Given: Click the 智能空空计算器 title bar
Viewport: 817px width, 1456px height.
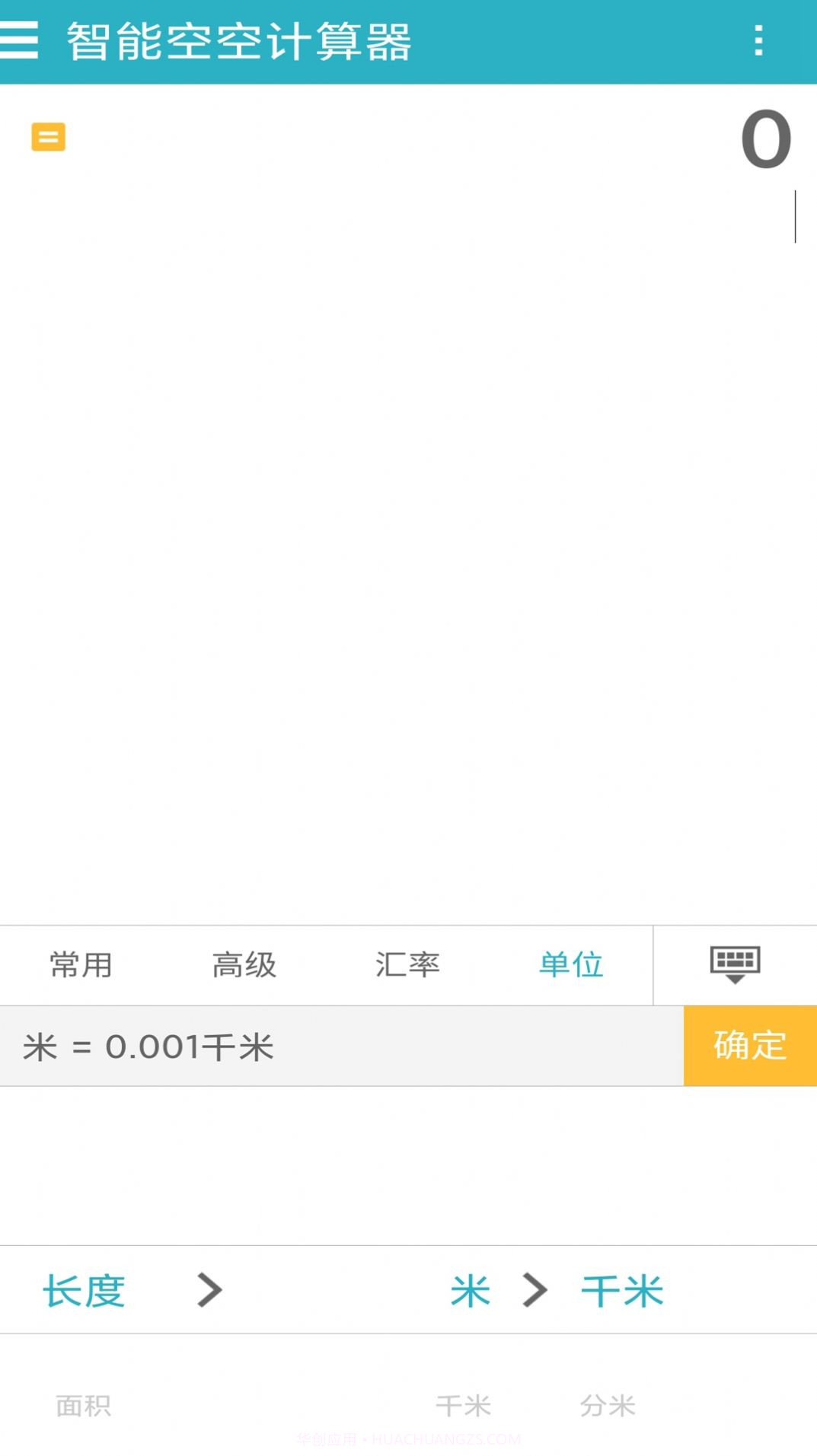Looking at the screenshot, I should (x=237, y=42).
